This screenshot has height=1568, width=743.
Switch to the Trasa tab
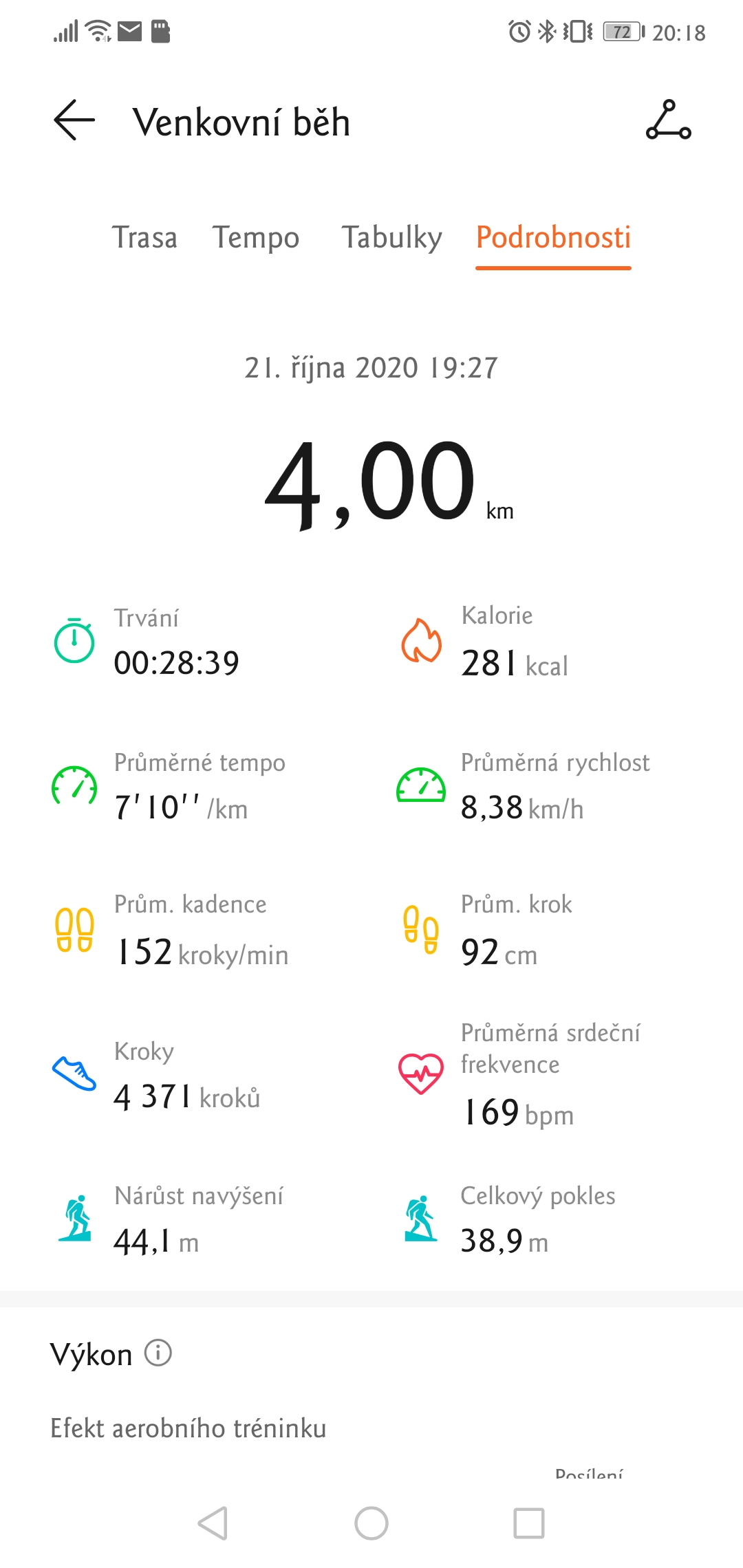pos(145,238)
